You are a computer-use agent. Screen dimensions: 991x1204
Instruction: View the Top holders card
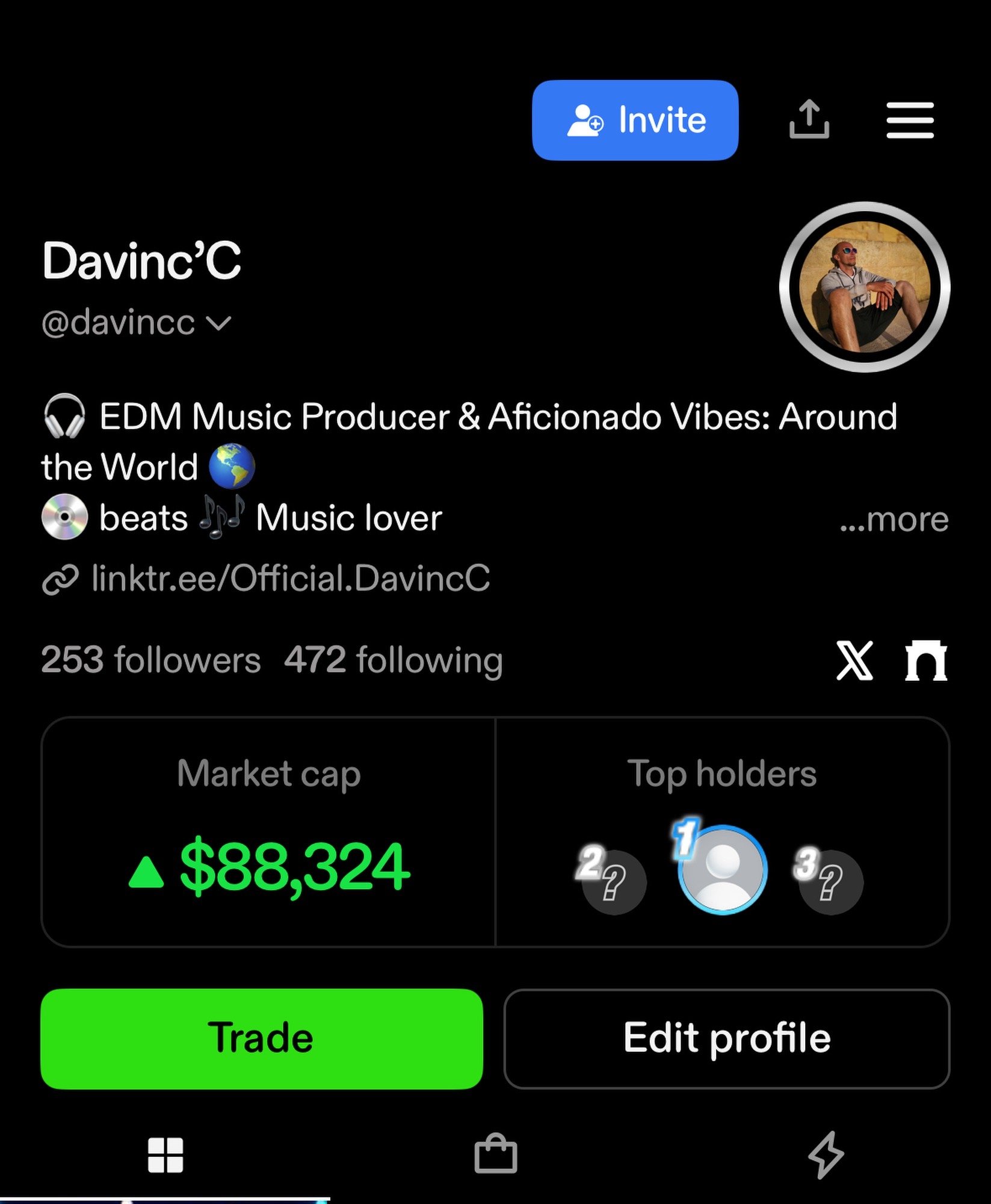[721, 832]
